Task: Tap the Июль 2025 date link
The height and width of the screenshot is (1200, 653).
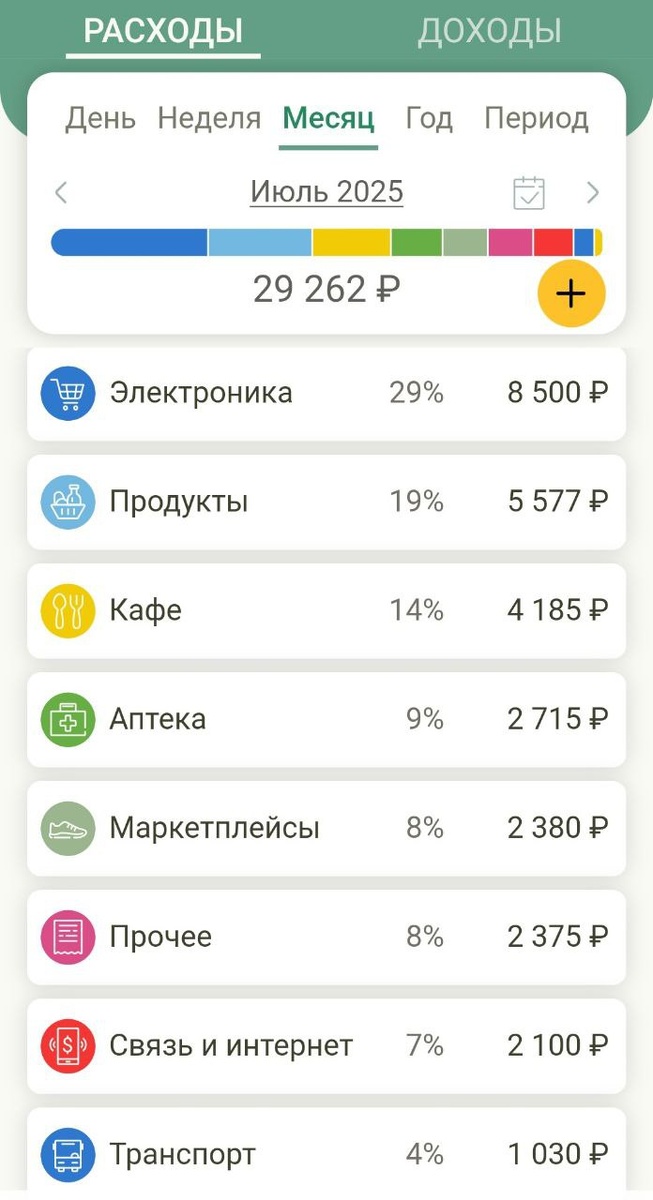Action: coord(327,191)
